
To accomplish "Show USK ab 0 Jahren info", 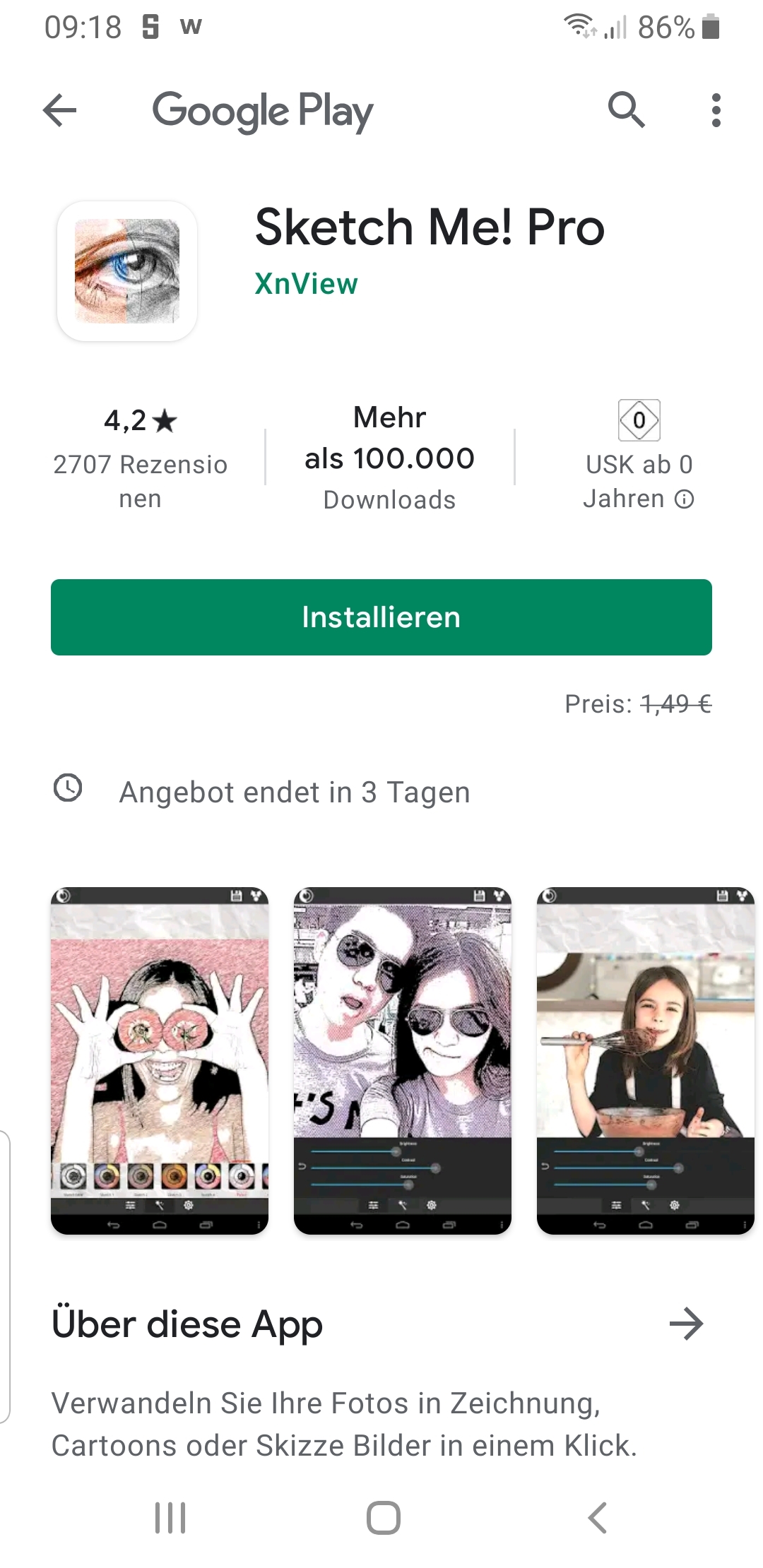I will tap(639, 456).
